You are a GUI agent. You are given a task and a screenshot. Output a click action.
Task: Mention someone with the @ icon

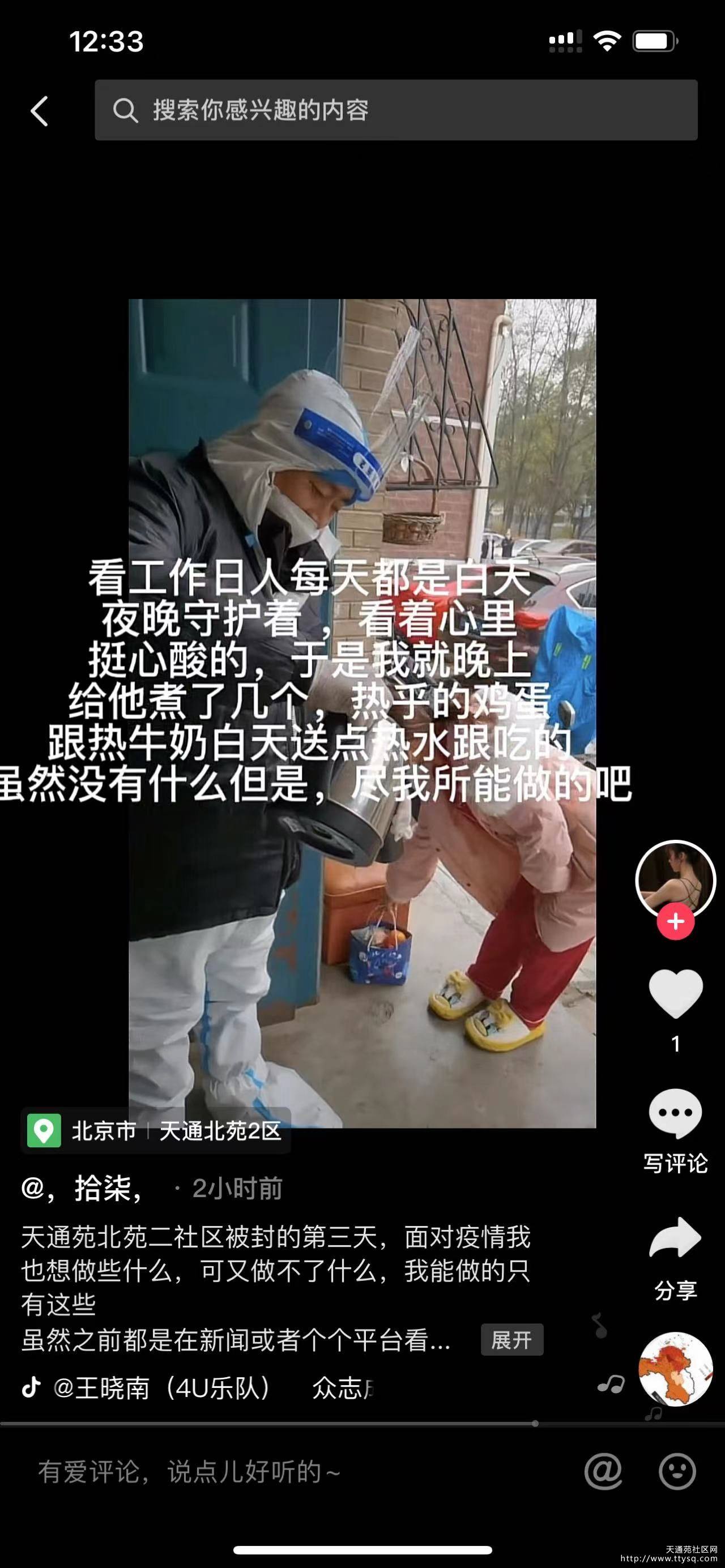(603, 1472)
